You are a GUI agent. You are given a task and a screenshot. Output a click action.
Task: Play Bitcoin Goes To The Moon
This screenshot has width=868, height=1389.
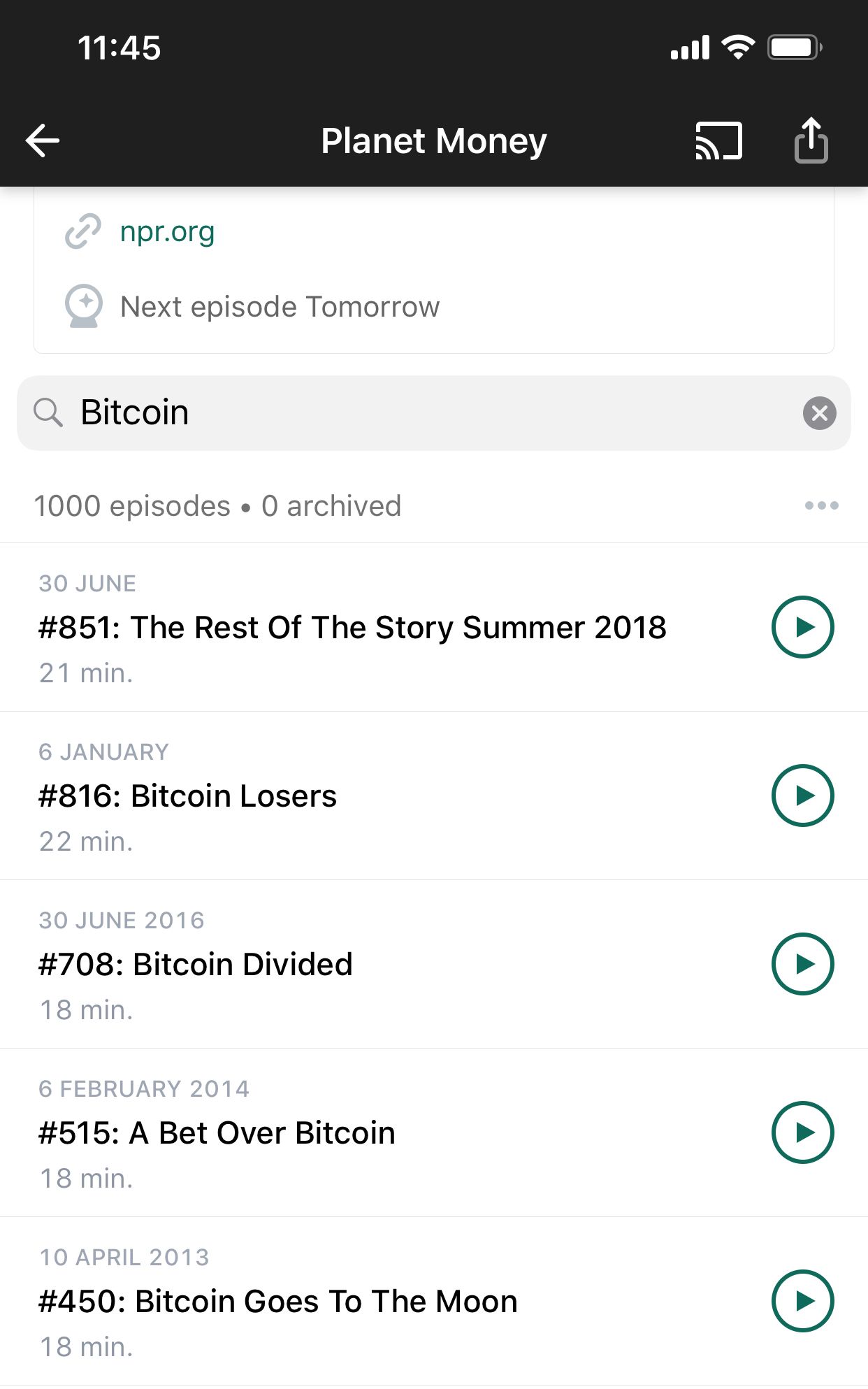[x=802, y=1301]
